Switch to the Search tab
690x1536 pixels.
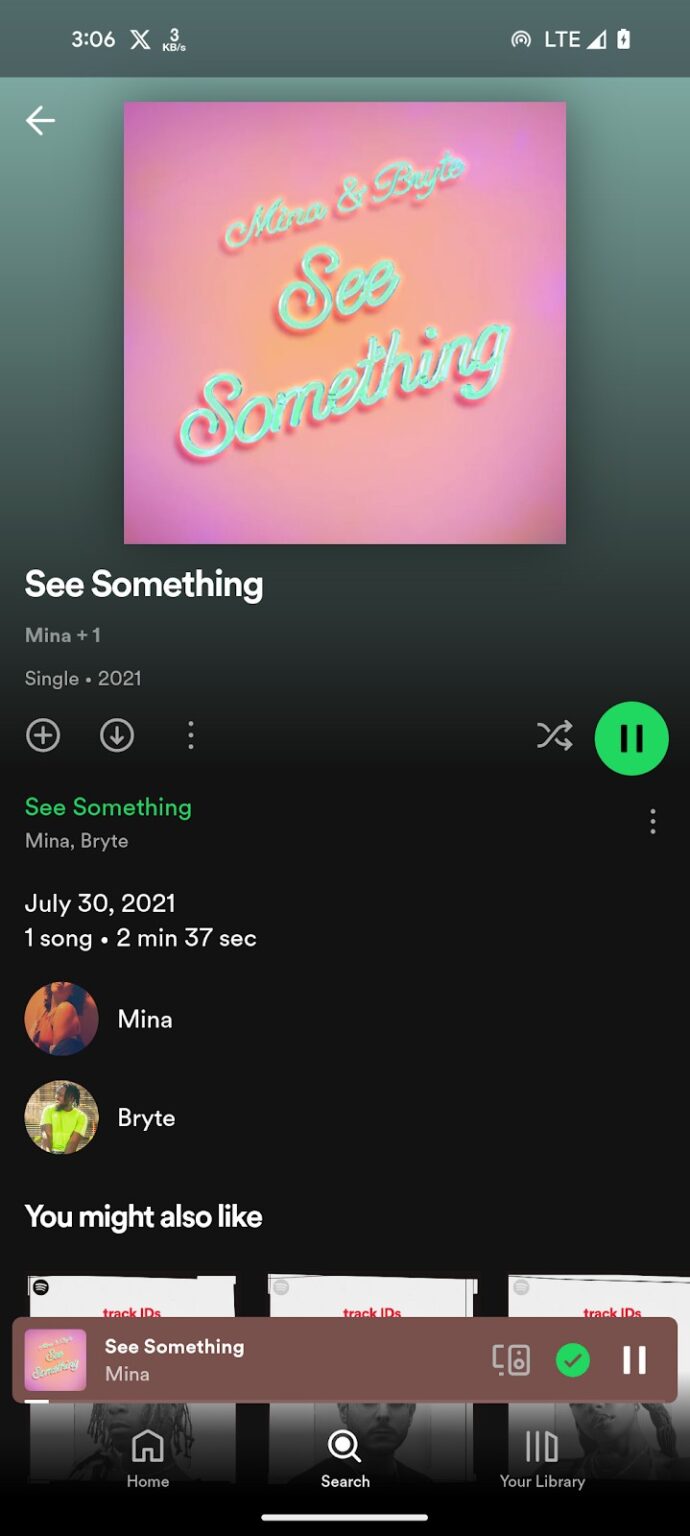[345, 1459]
